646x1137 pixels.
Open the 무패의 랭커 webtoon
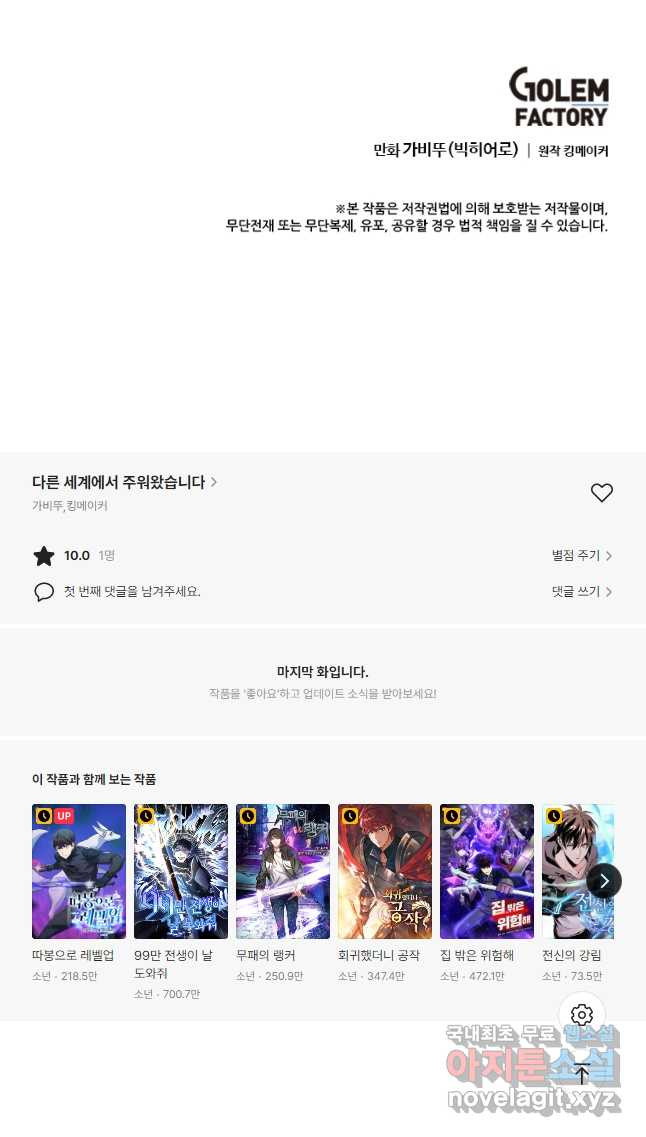(283, 871)
